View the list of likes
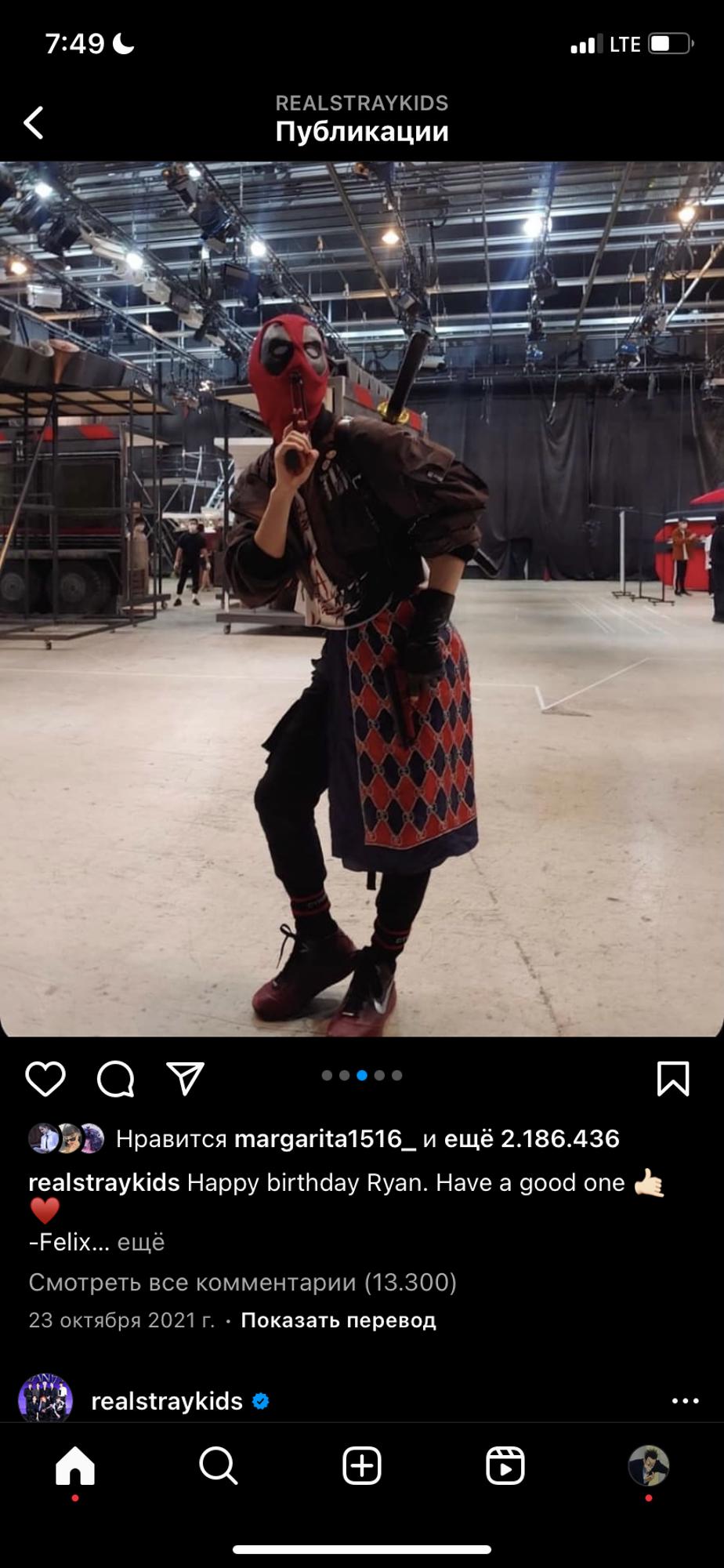Screen dimensions: 724x1568 pos(559,1138)
